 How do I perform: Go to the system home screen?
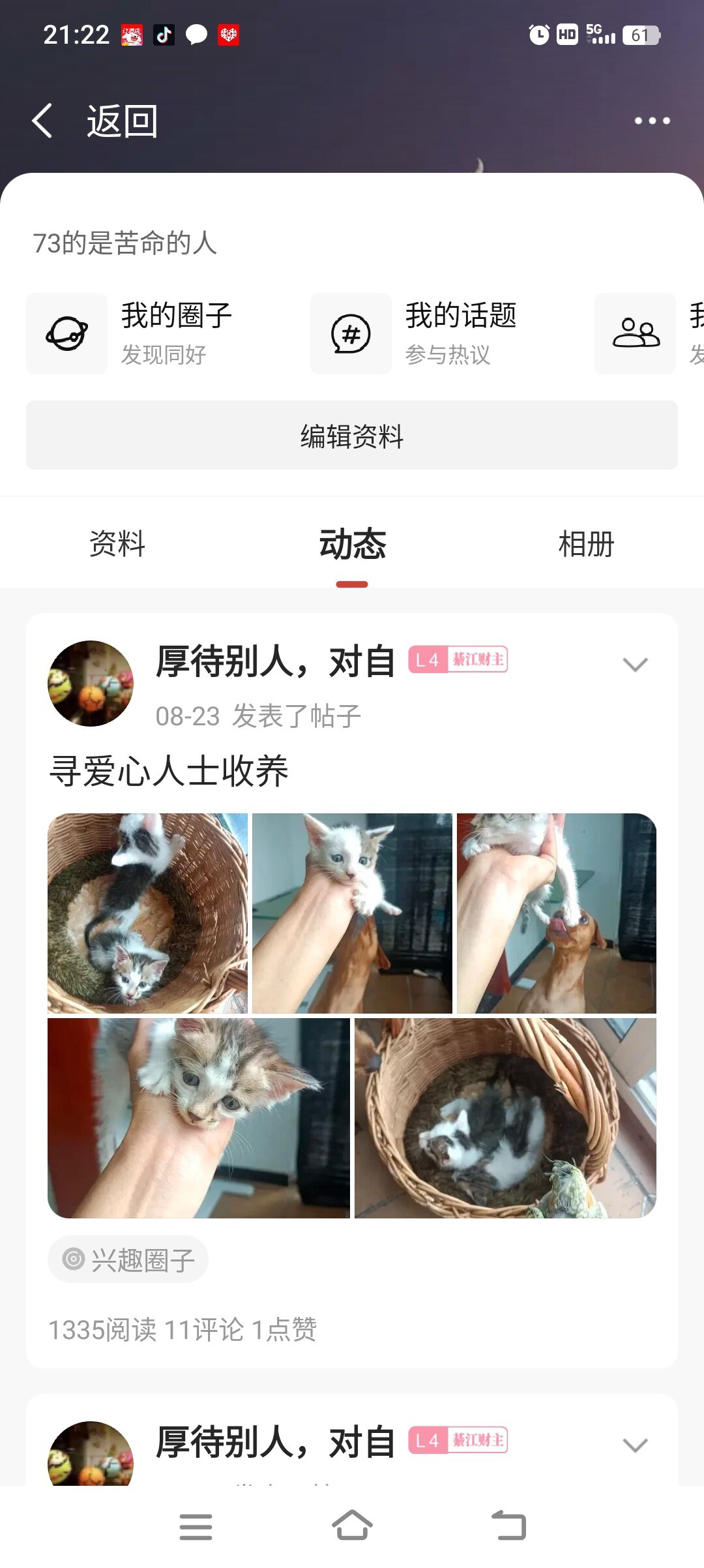click(352, 1526)
